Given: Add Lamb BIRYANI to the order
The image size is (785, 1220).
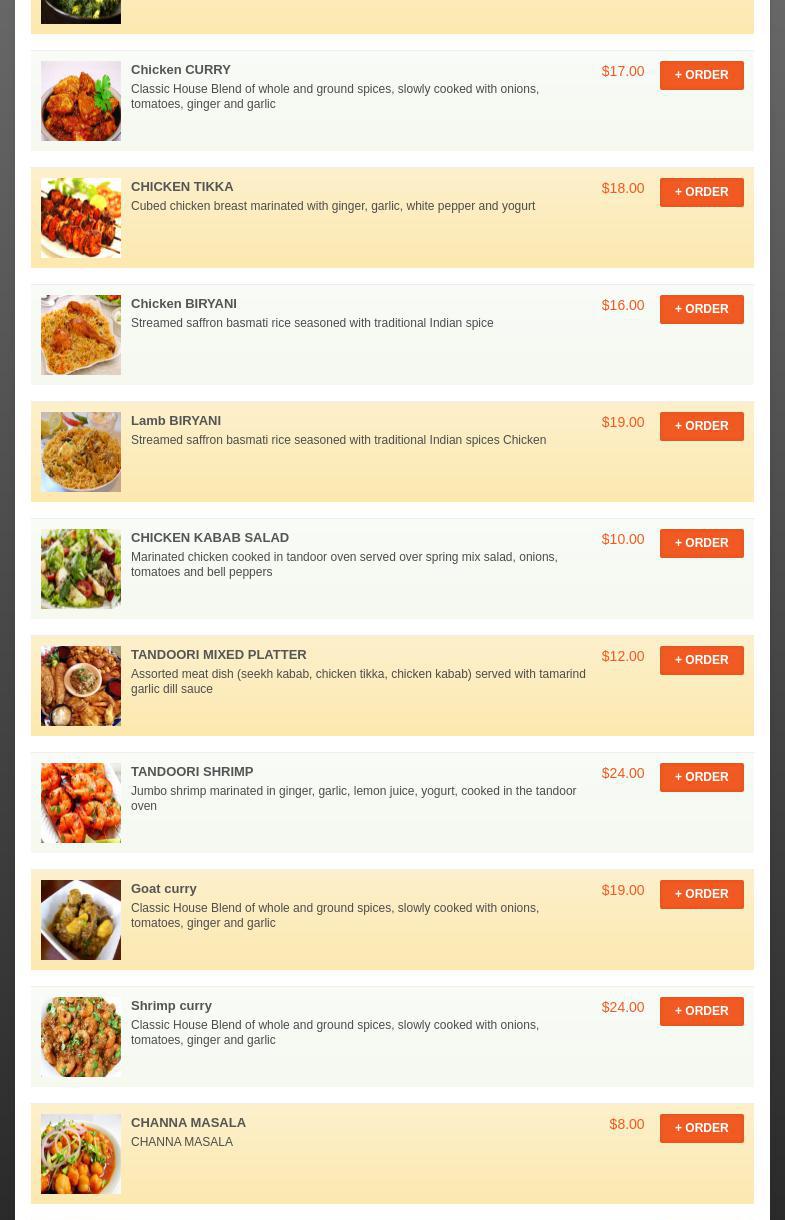Looking at the screenshot, I should (701, 426).
